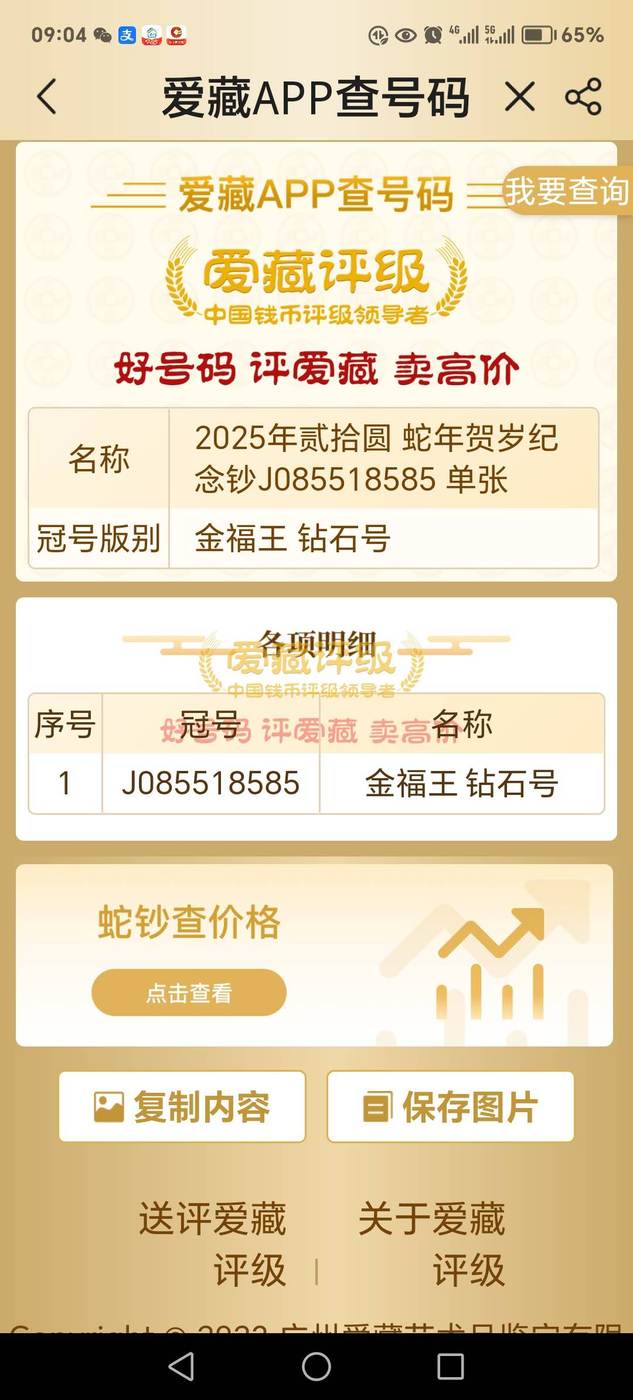Open the 关于爱藏评级 link
The image size is (633, 1400).
[432, 1244]
